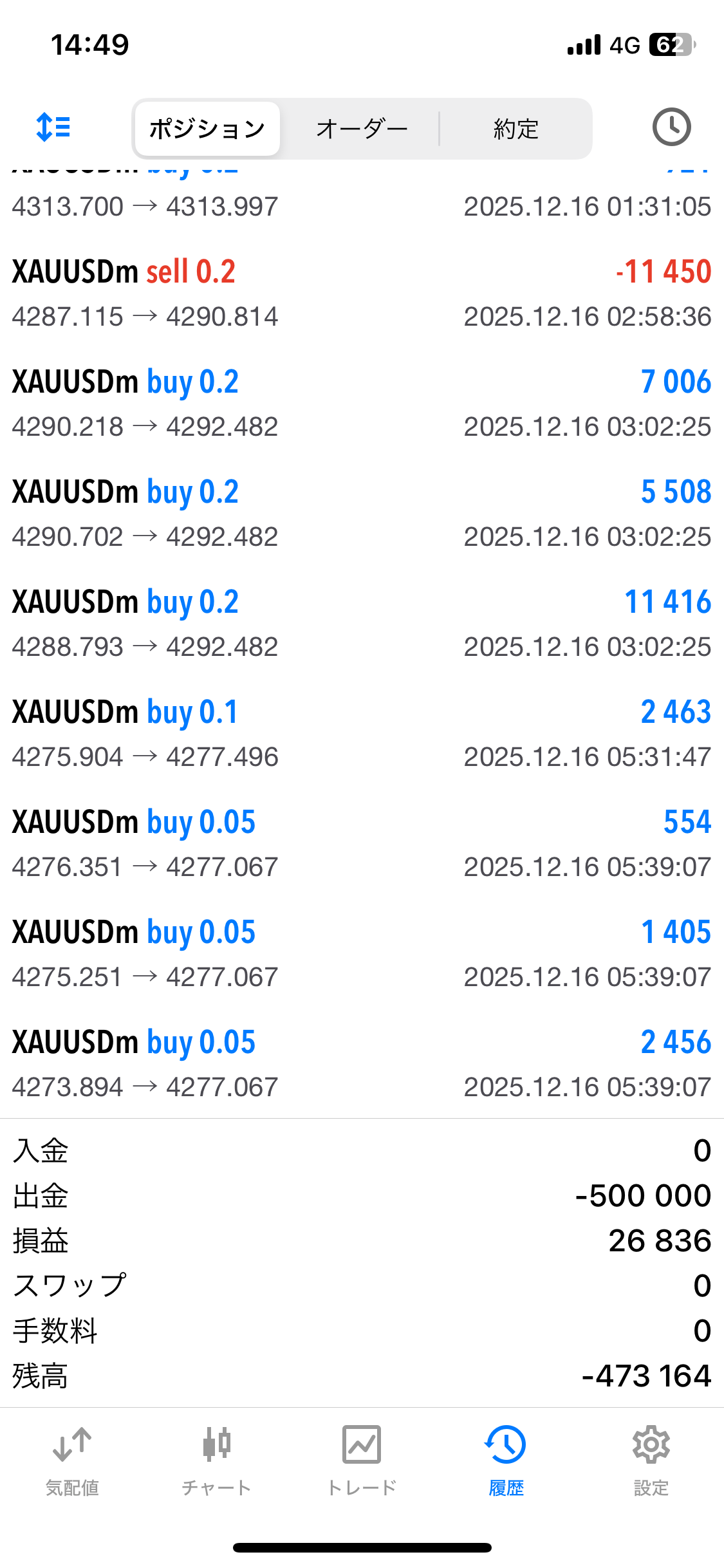Open the XAUUSDm buy 0.1 trade
The image size is (724, 1568).
pos(362,734)
